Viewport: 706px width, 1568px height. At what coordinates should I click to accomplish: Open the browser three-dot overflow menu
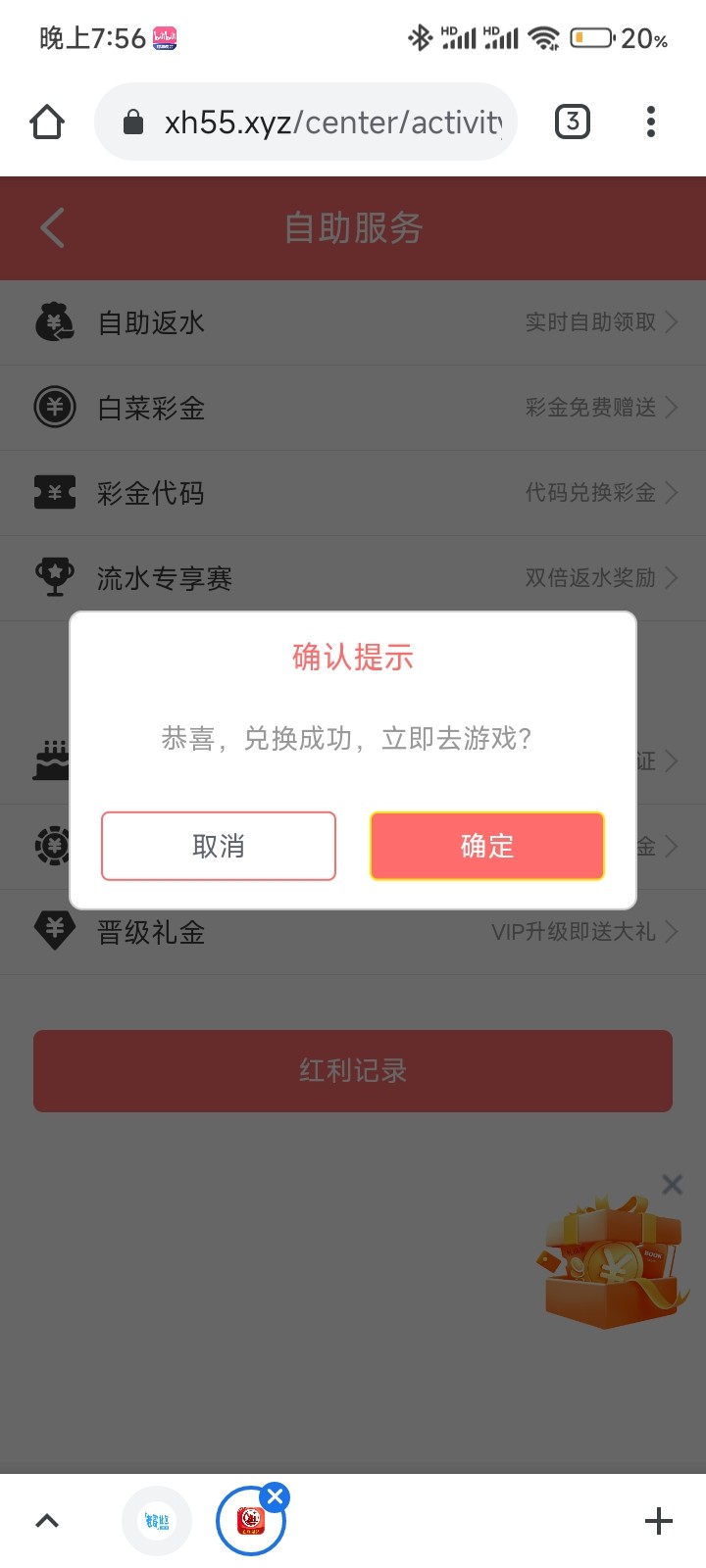[x=650, y=122]
